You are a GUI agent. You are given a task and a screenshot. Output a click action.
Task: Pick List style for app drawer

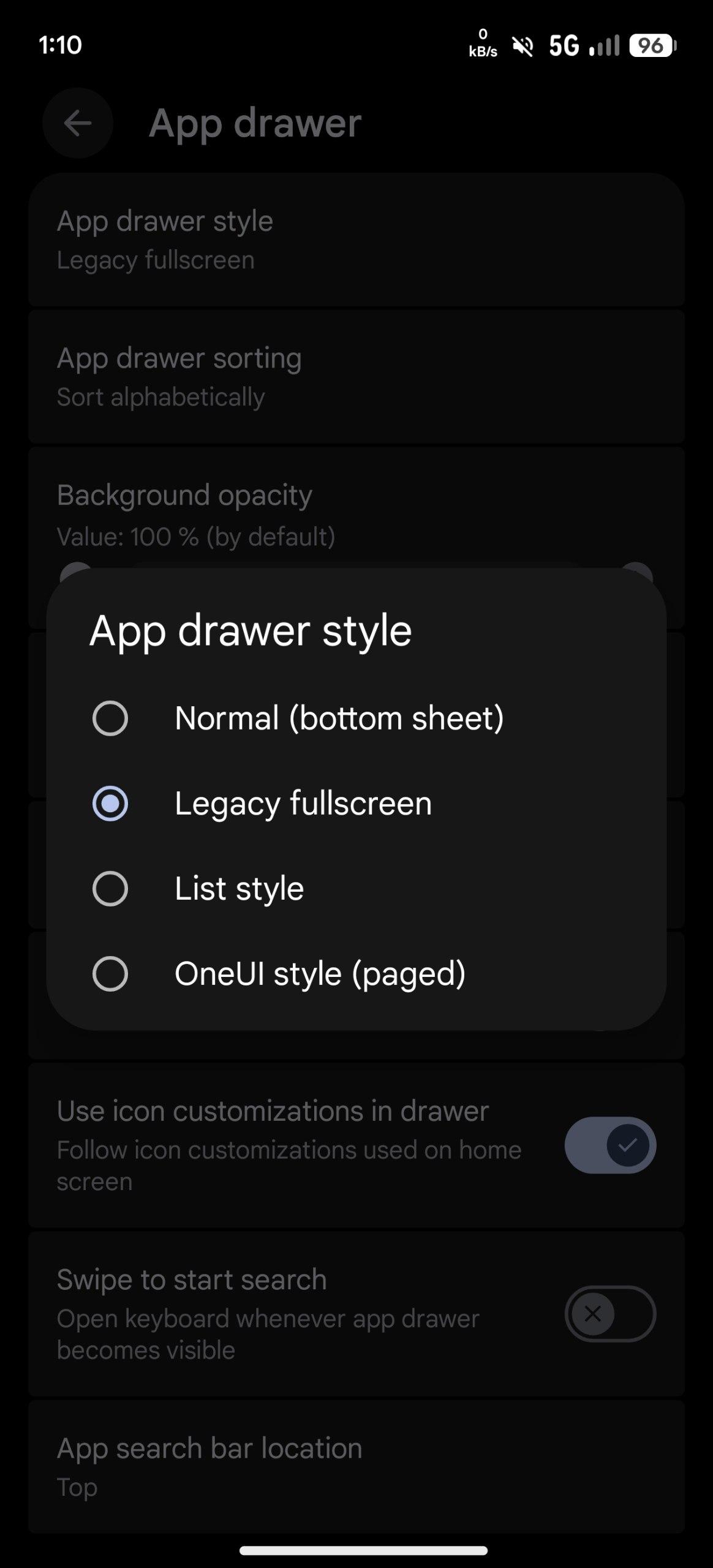(110, 888)
